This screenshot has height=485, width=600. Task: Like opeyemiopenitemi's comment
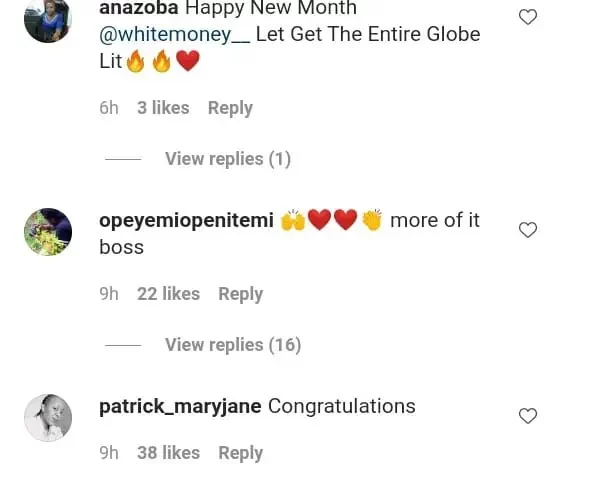coord(528,230)
